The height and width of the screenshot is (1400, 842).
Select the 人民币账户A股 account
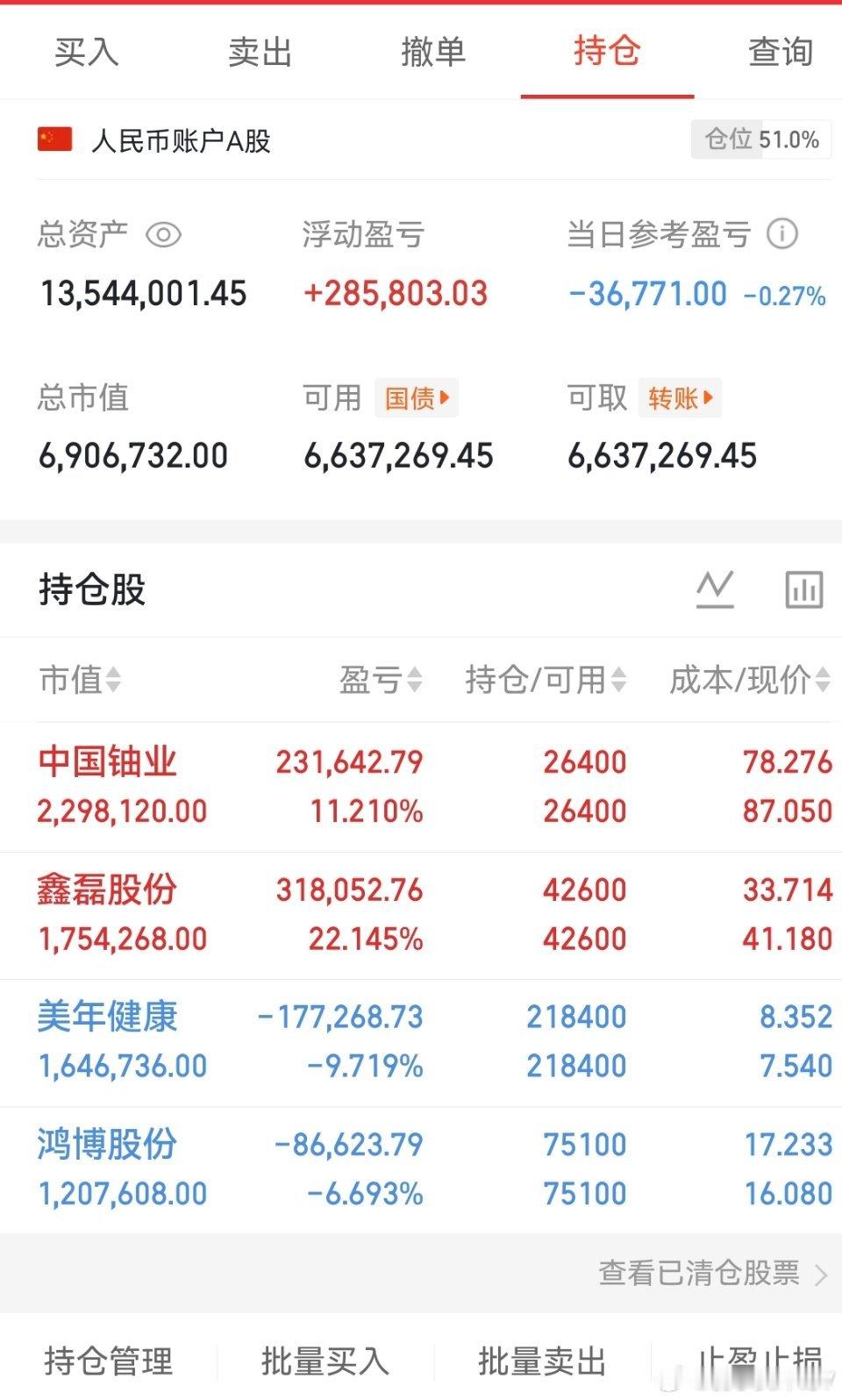180,139
